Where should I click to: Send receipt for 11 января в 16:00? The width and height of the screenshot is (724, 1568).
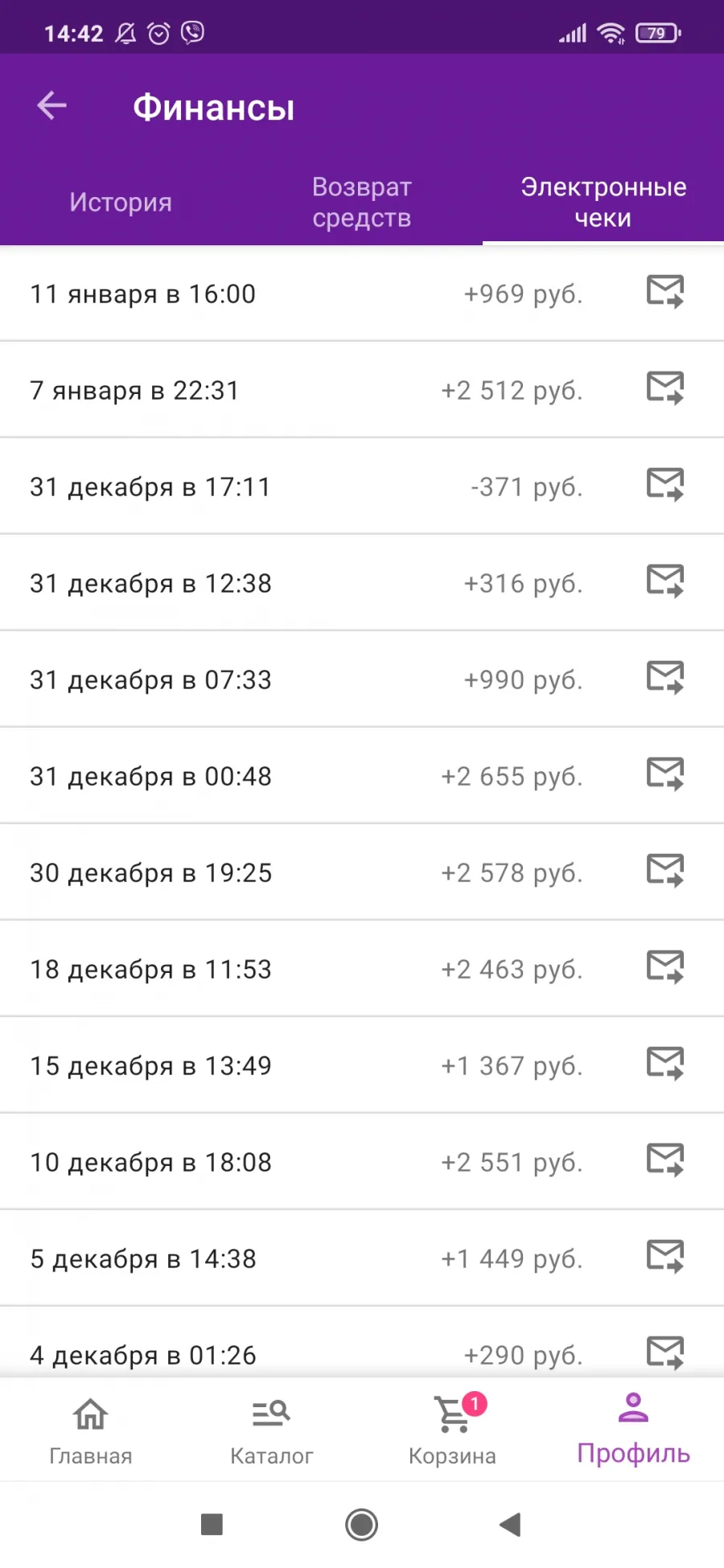(665, 292)
